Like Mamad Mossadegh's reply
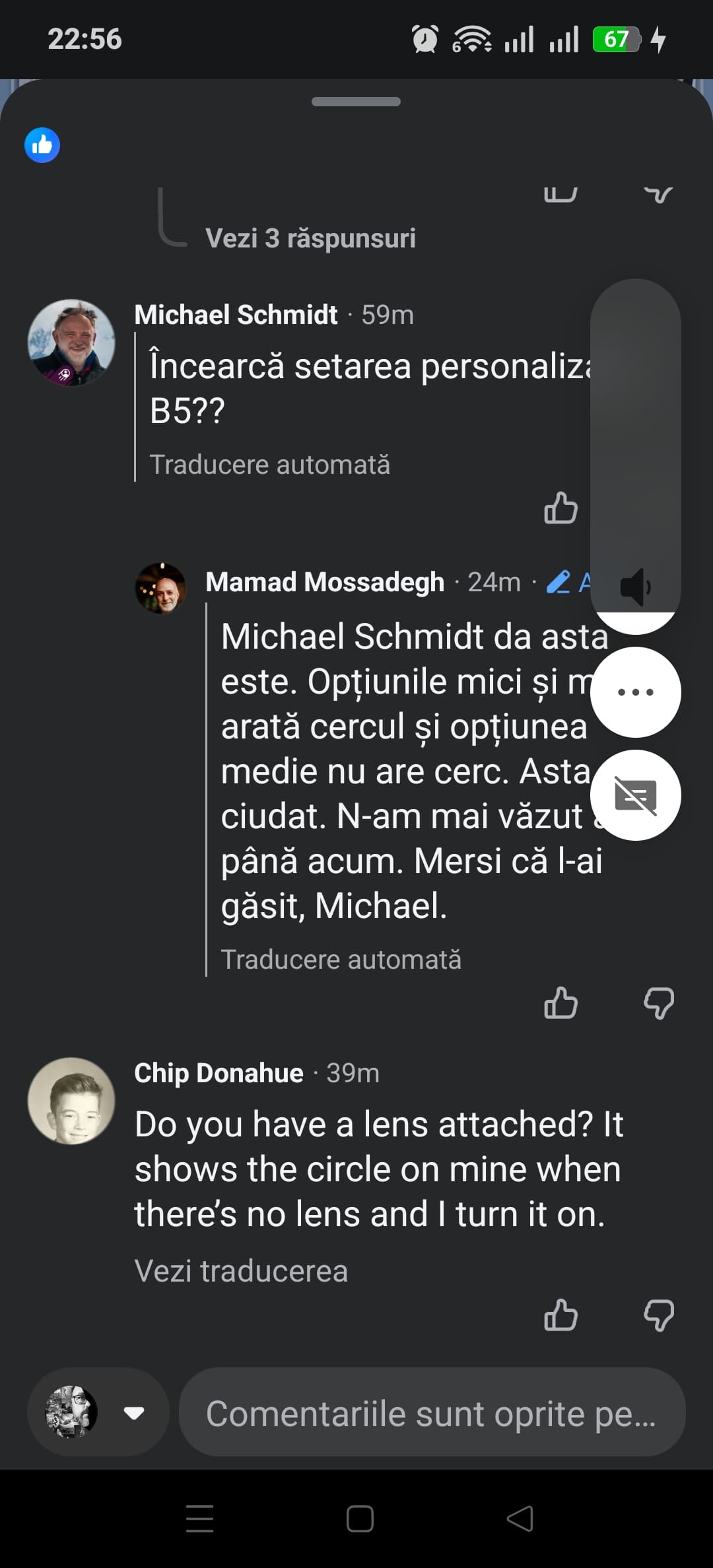Viewport: 713px width, 1568px height. click(x=560, y=1003)
